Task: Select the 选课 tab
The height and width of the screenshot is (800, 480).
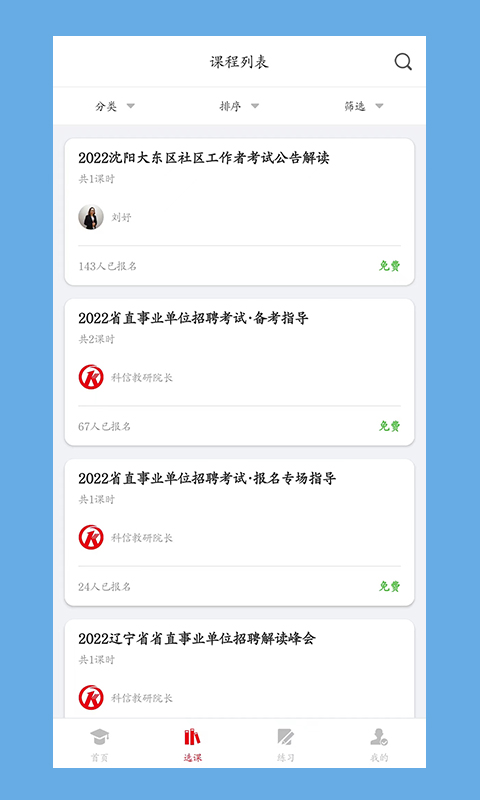Action: click(x=193, y=744)
